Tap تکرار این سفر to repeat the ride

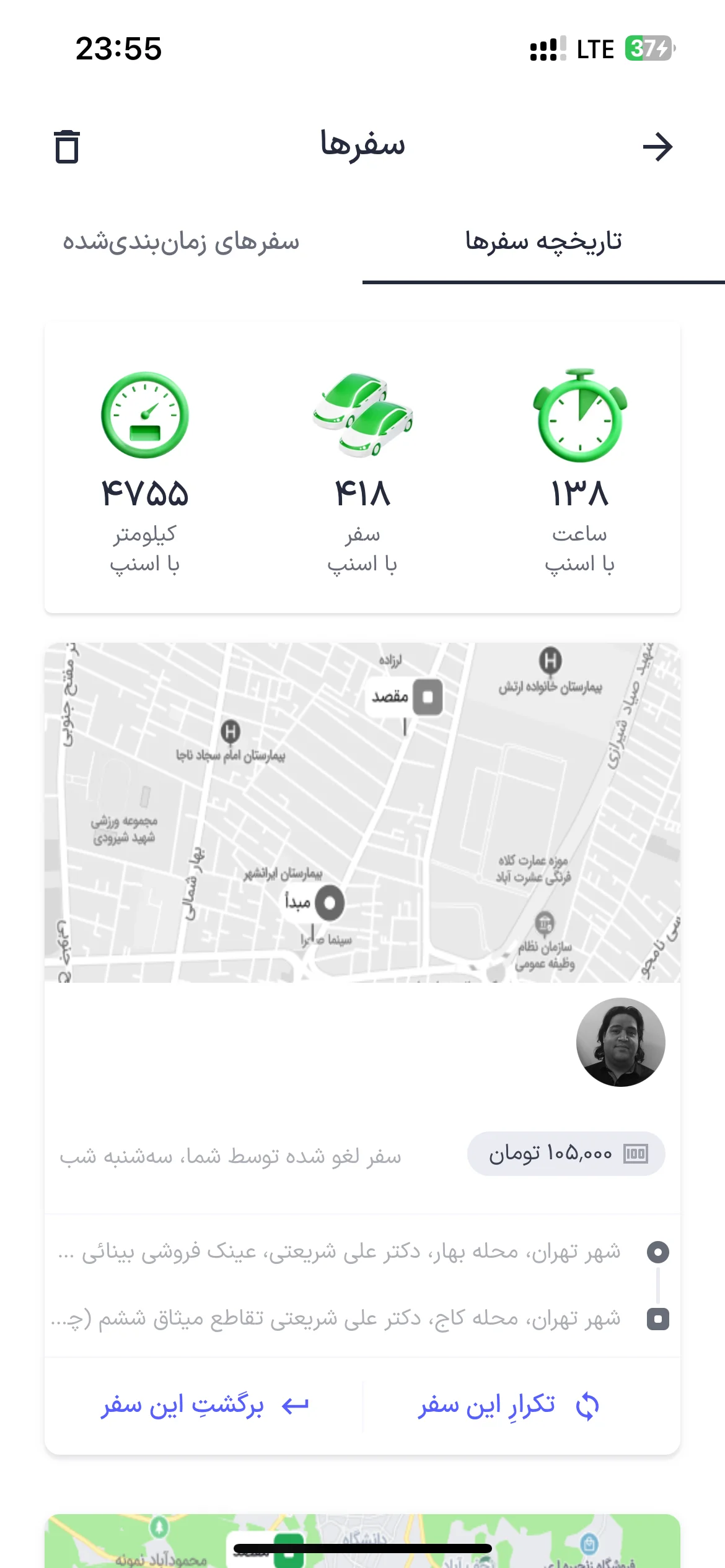click(508, 1406)
